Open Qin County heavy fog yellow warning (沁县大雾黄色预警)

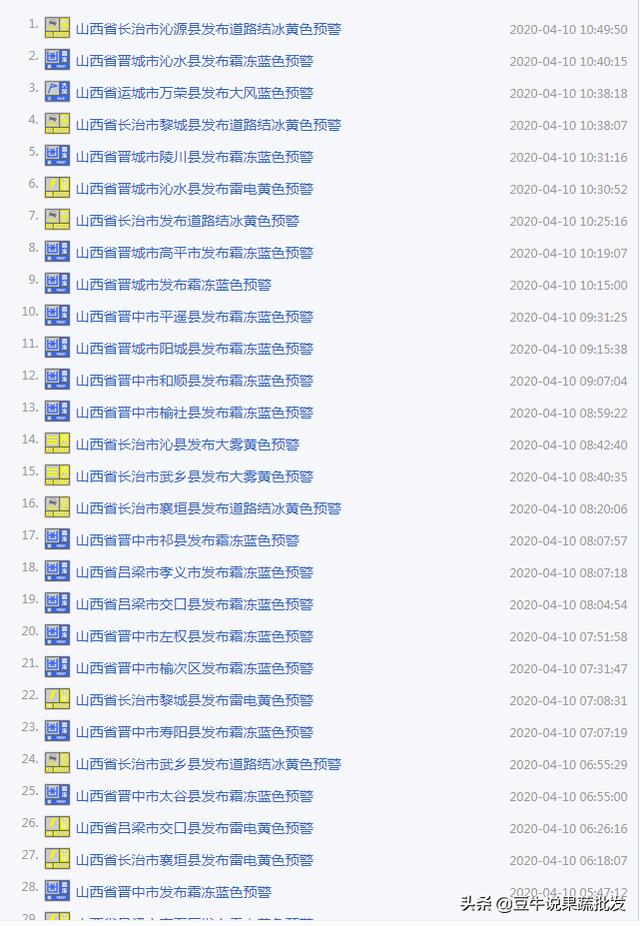click(x=187, y=445)
